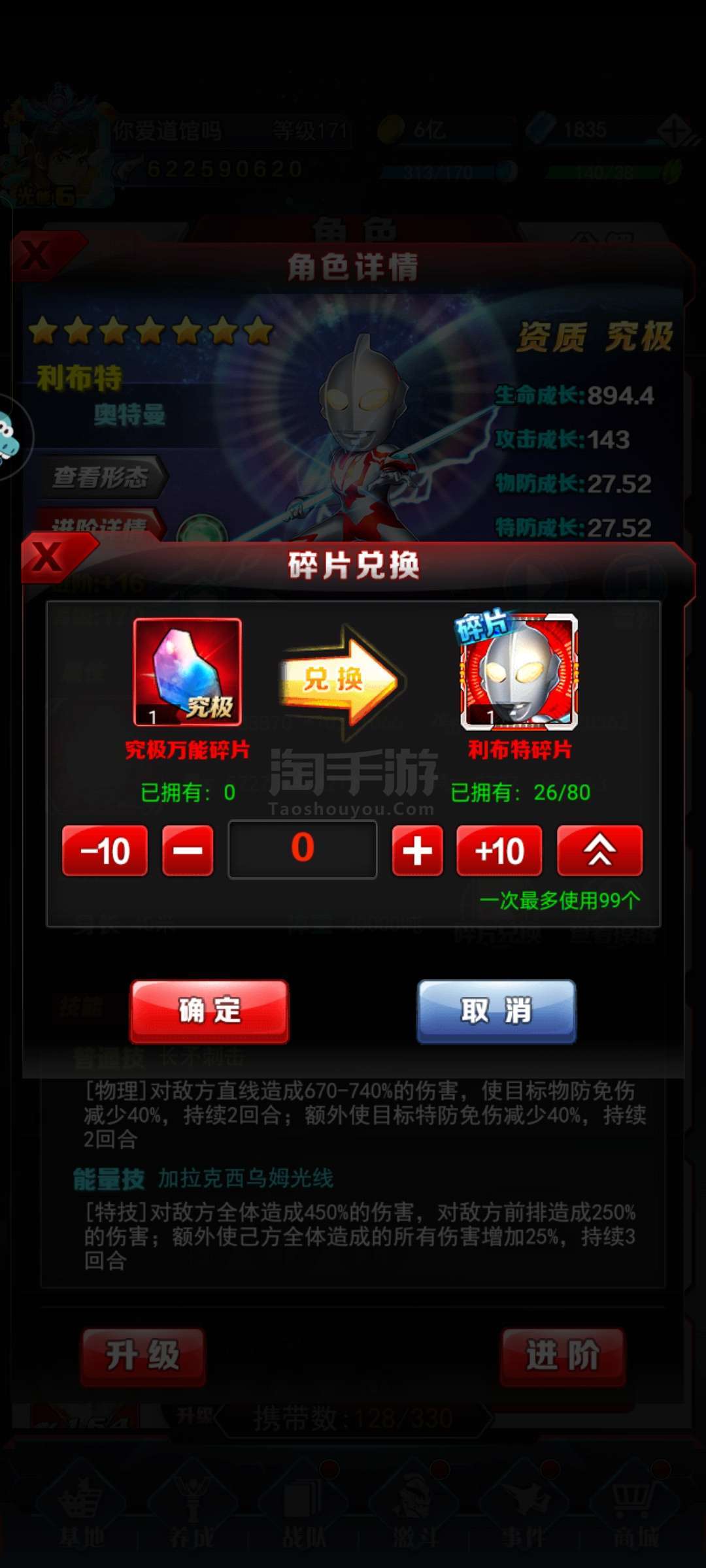Cancel the exchange with 取消
Screen dimensions: 706x1568
(x=497, y=1011)
